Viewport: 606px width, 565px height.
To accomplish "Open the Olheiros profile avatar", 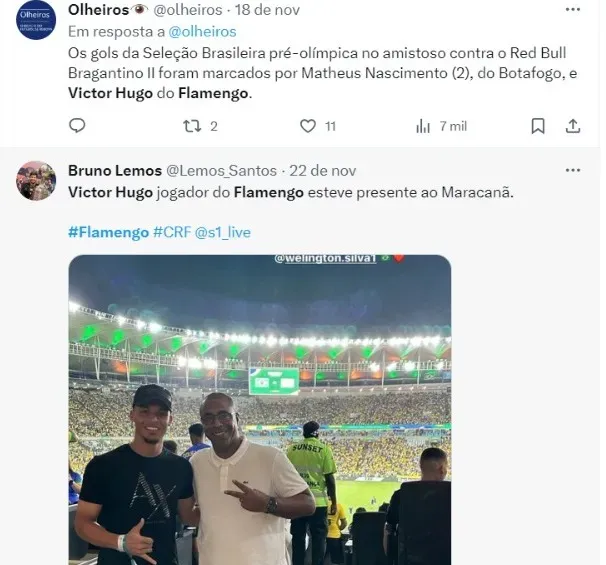I will 36,20.
